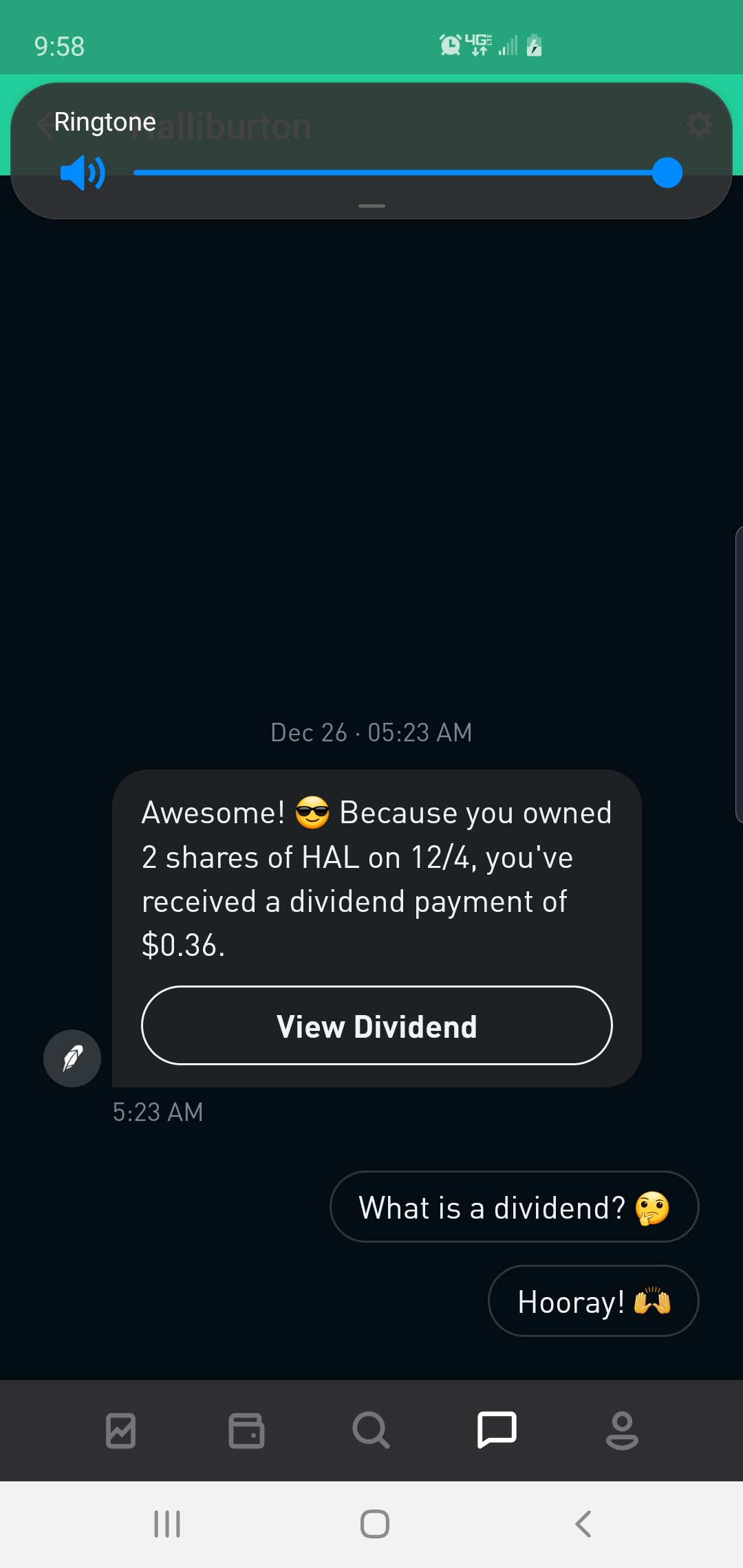Open the search tab
743x1568 pixels.
tap(371, 1431)
